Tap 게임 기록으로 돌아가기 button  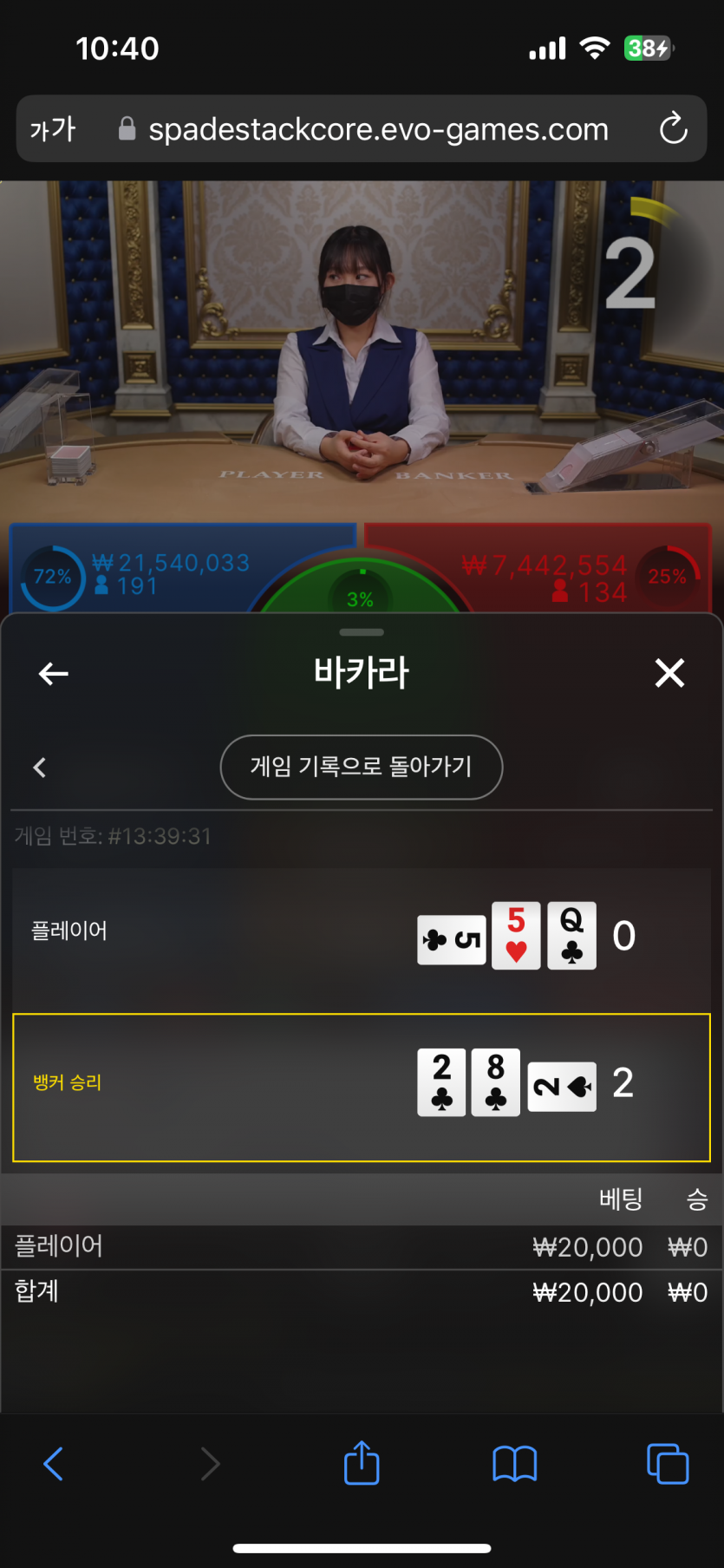[x=362, y=767]
